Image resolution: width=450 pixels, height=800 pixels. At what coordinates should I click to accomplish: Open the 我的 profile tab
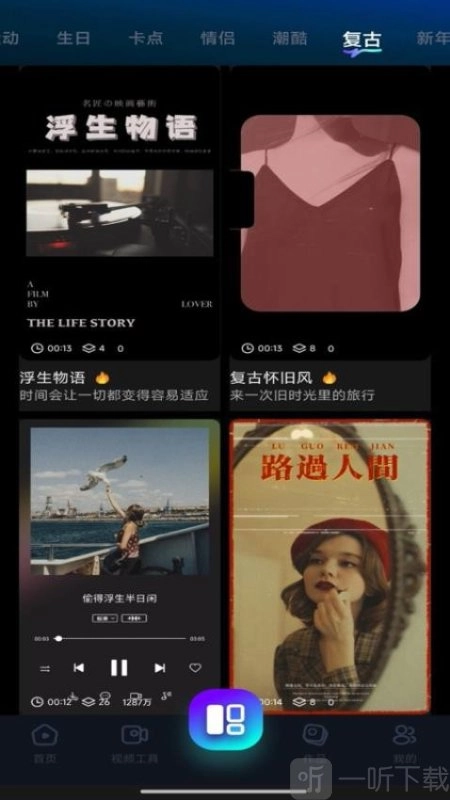[x=405, y=743]
